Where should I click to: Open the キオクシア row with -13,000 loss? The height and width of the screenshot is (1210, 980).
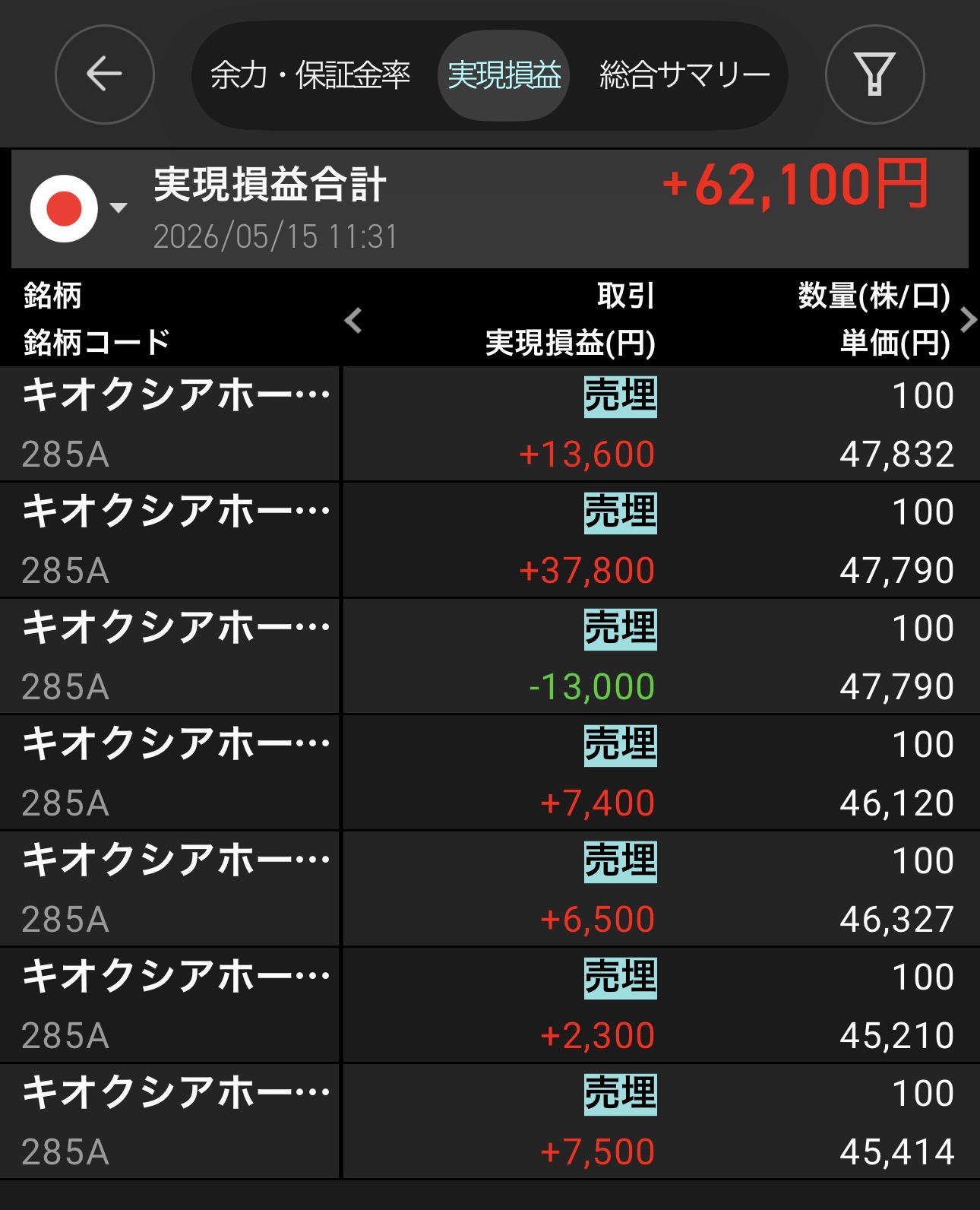(490, 657)
